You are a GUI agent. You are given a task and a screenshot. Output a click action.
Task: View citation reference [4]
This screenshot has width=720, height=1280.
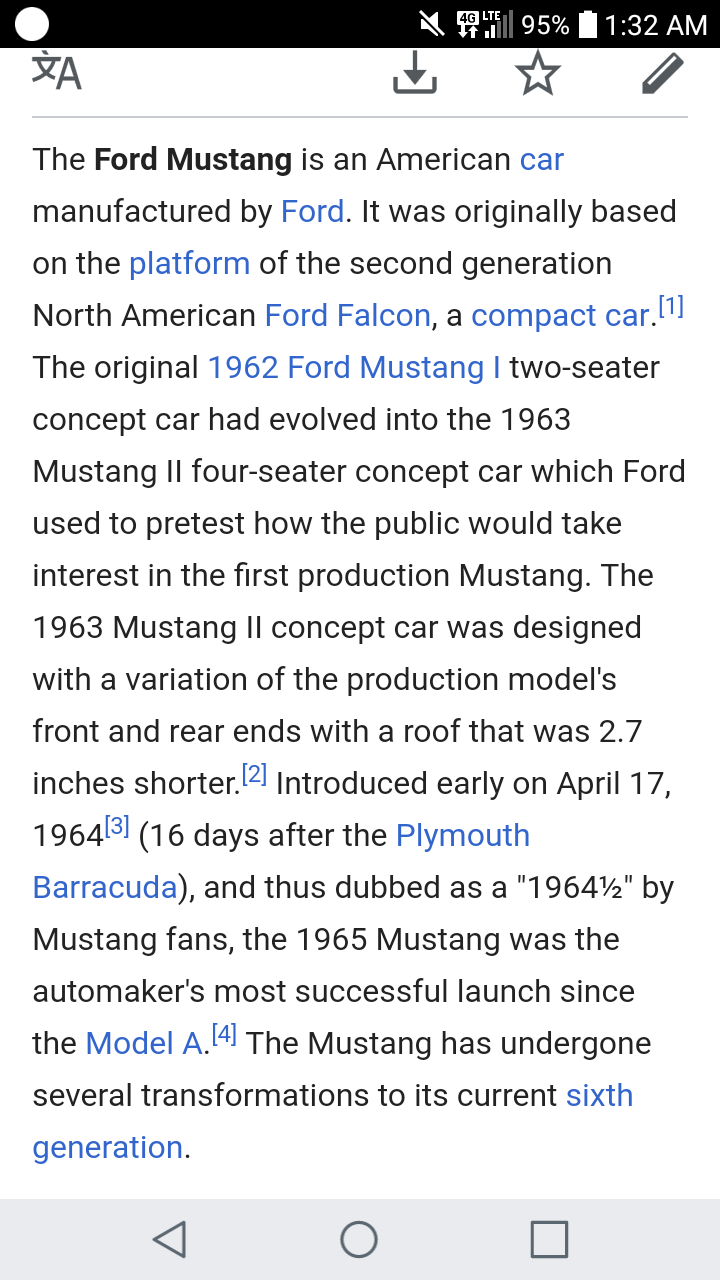[x=224, y=1034]
